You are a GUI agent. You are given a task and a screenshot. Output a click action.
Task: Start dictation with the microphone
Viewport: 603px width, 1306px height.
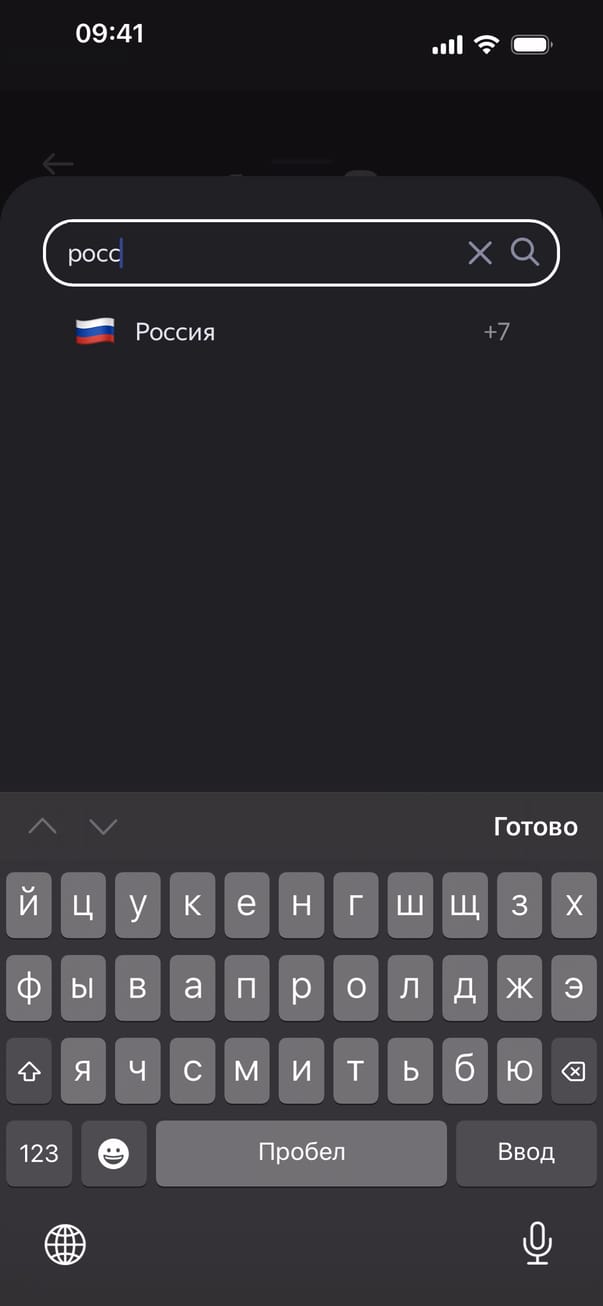tap(537, 1244)
